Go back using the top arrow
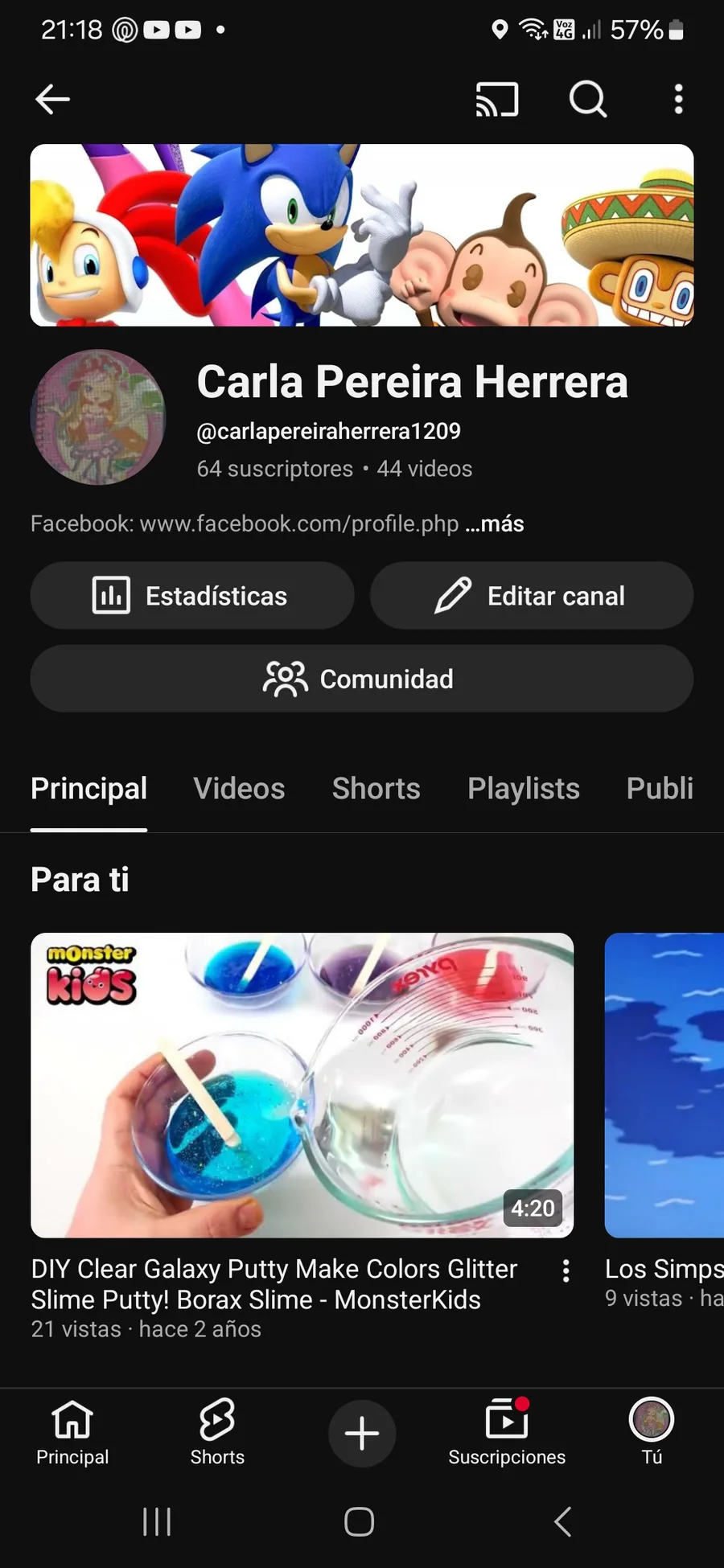The image size is (724, 1568). pyautogui.click(x=53, y=100)
